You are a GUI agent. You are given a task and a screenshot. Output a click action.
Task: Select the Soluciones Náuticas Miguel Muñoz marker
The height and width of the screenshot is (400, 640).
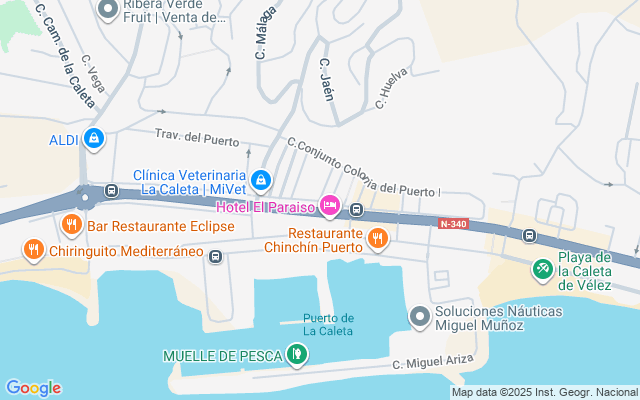[420, 317]
